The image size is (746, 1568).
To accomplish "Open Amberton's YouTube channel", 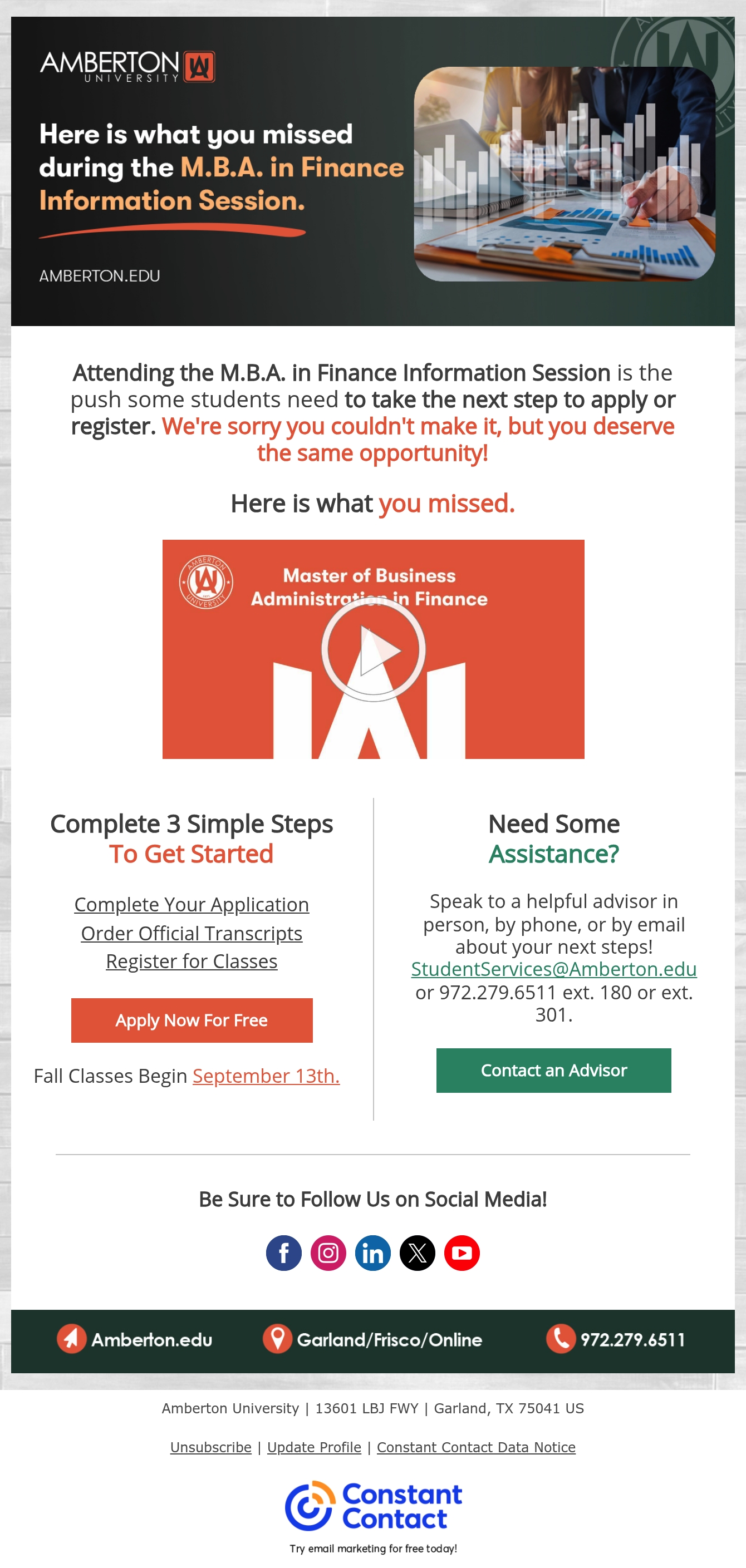I will [462, 1253].
